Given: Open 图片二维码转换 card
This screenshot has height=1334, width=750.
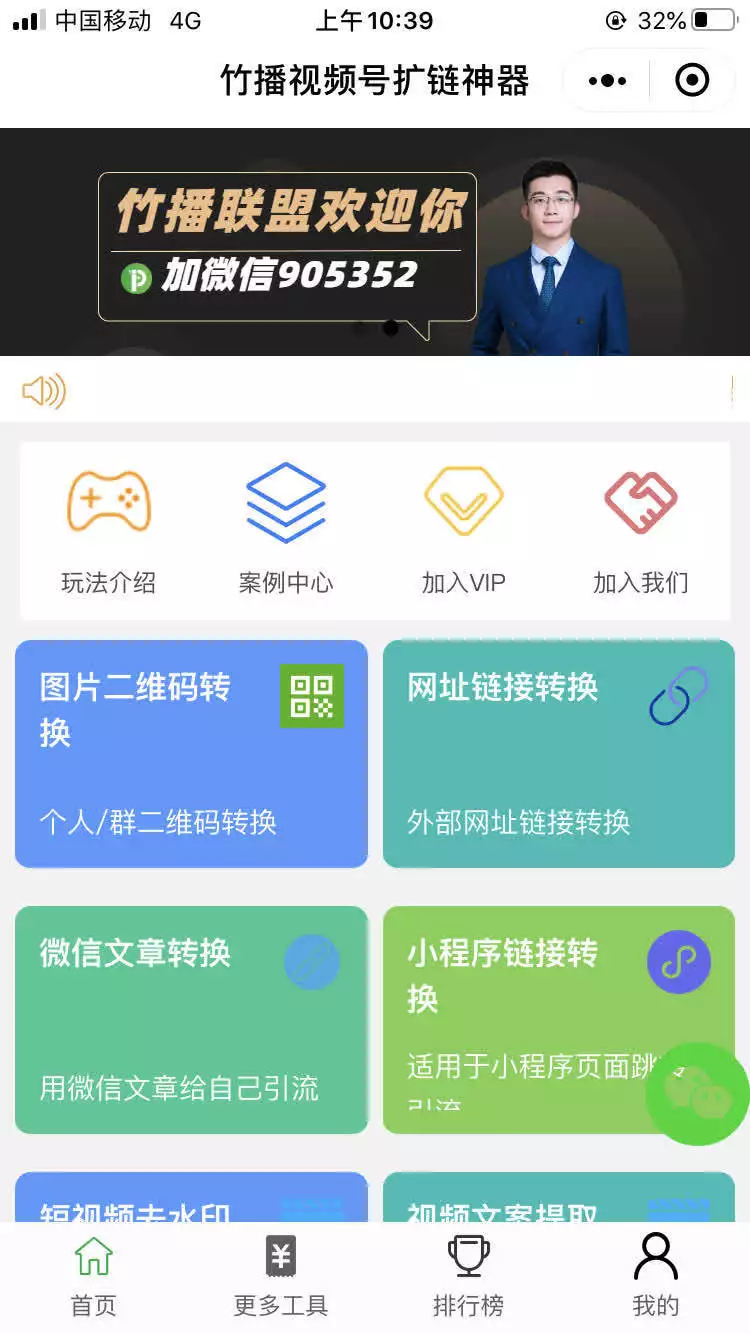Looking at the screenshot, I should click(x=191, y=754).
